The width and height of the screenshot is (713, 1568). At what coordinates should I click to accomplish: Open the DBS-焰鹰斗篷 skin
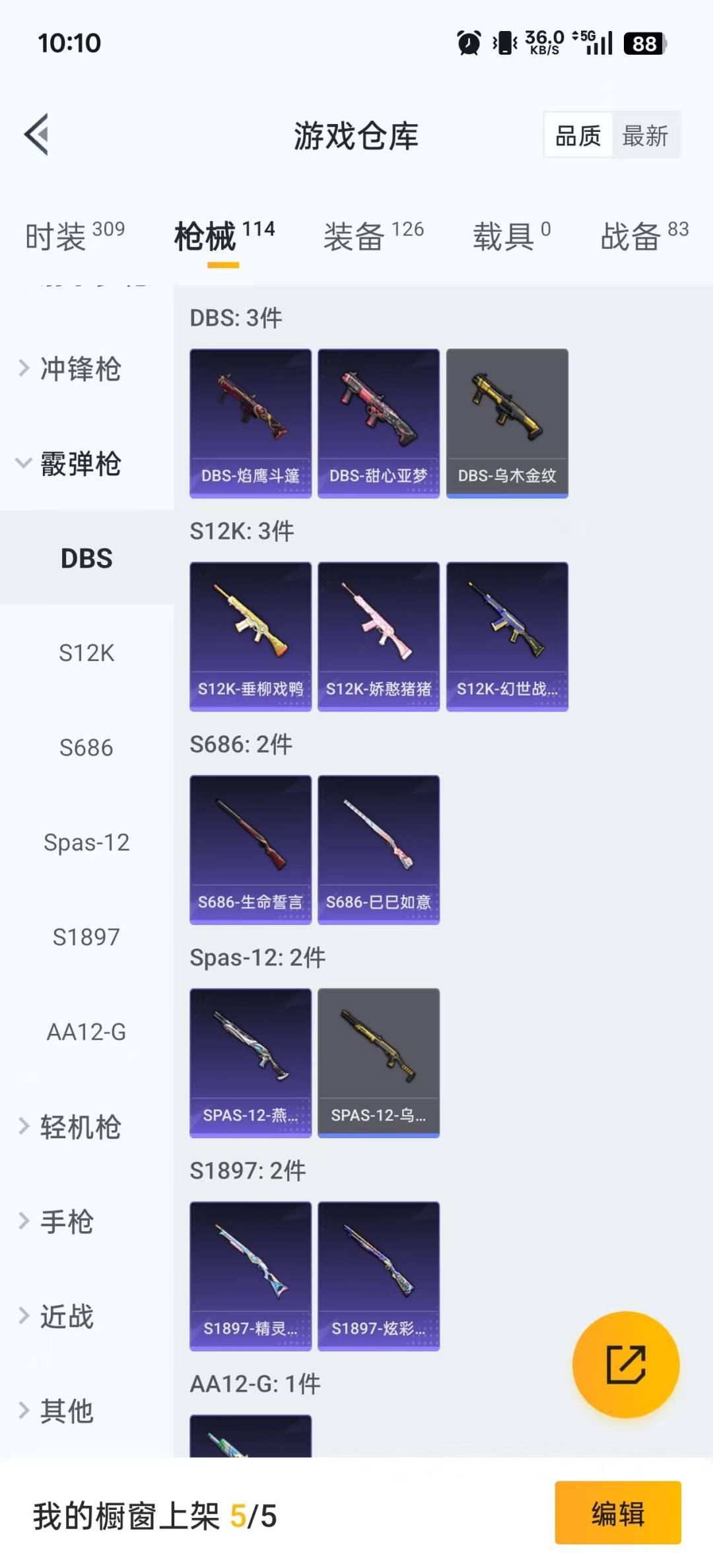(250, 423)
